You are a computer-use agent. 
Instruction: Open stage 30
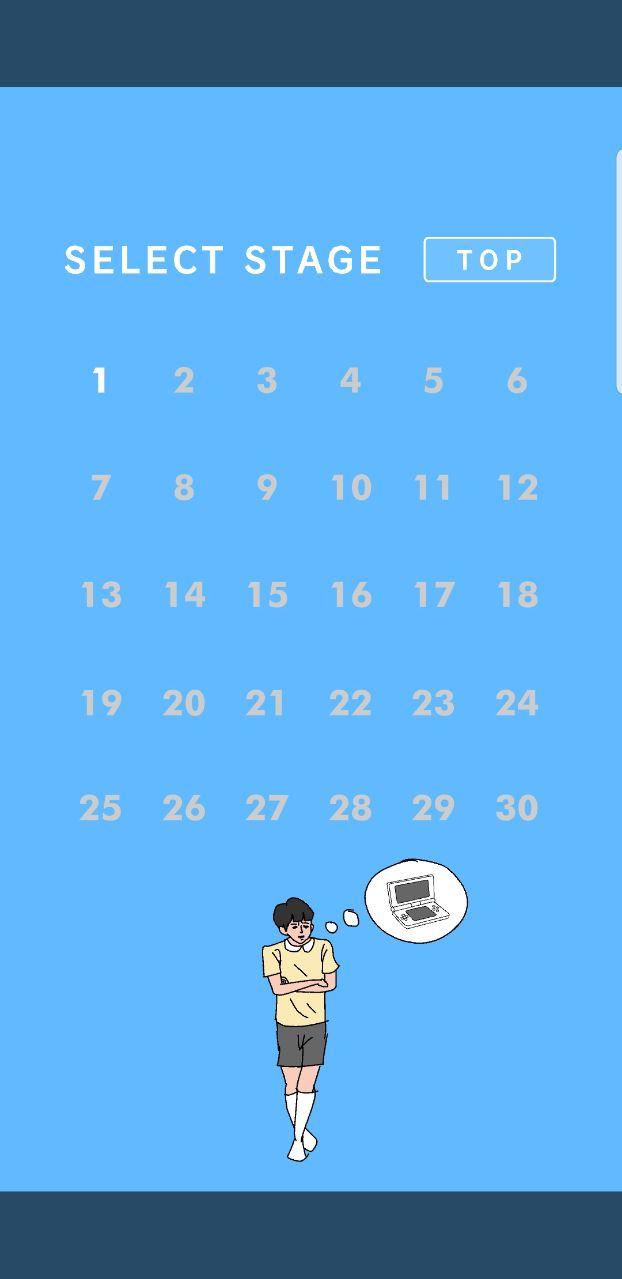pos(517,808)
